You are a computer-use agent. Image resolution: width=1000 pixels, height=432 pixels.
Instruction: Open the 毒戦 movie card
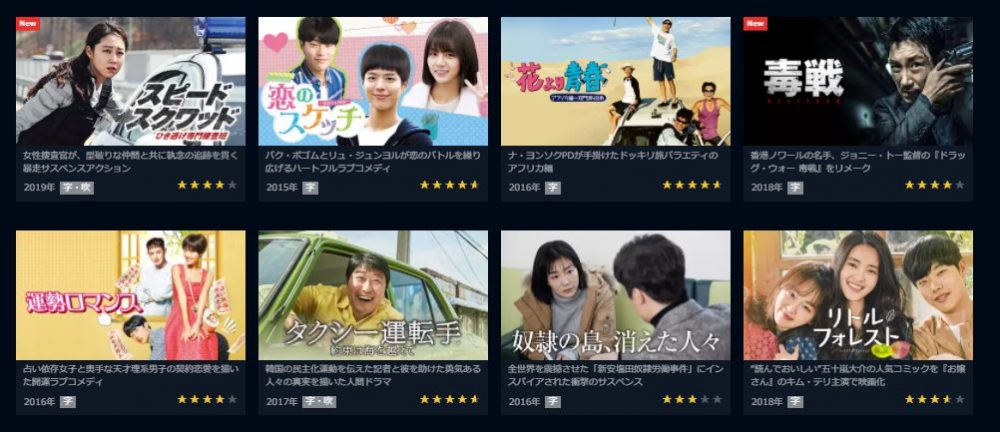pos(857,82)
